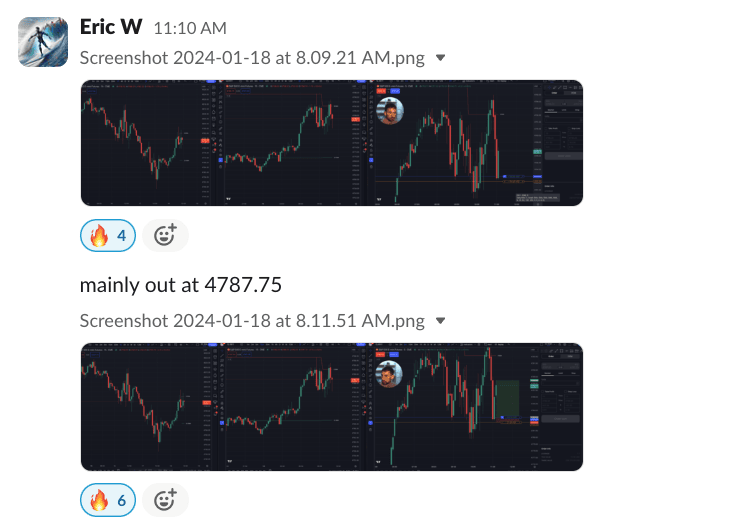This screenshot has height=532, width=756.
Task: Open Eric W's profile avatar
Action: [43, 41]
